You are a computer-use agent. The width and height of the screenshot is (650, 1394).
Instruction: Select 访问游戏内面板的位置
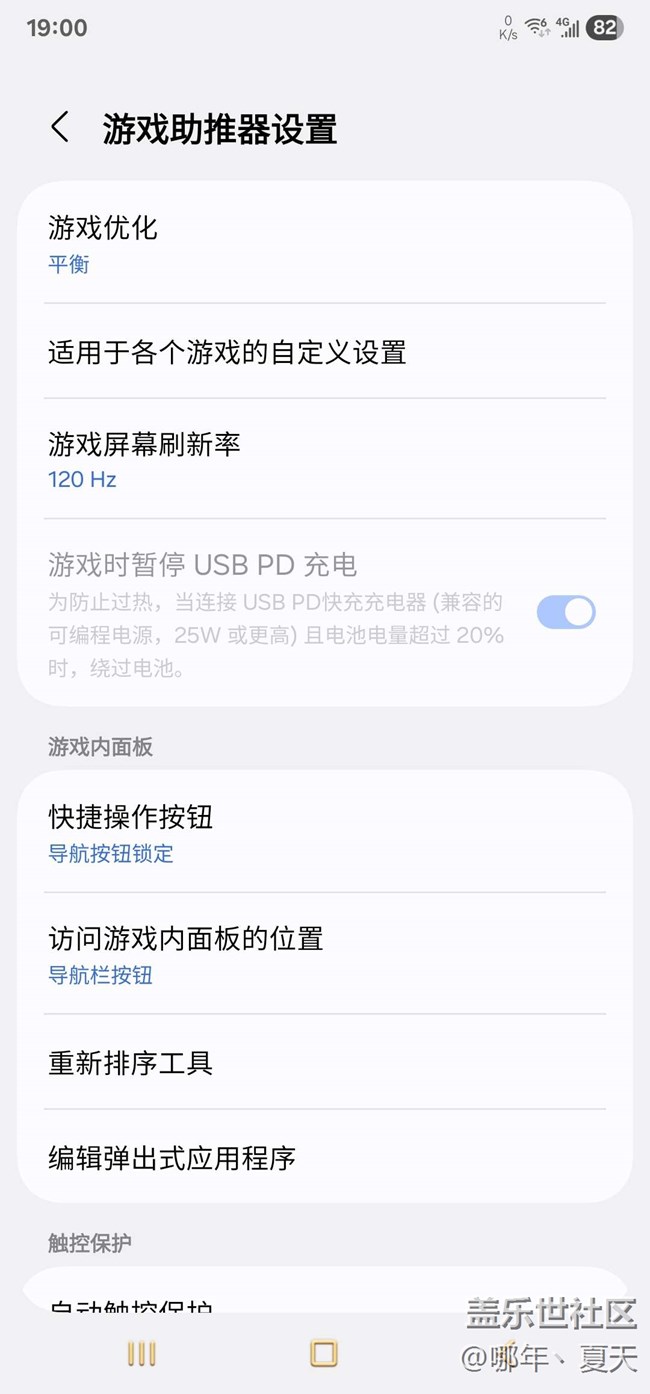pos(324,954)
